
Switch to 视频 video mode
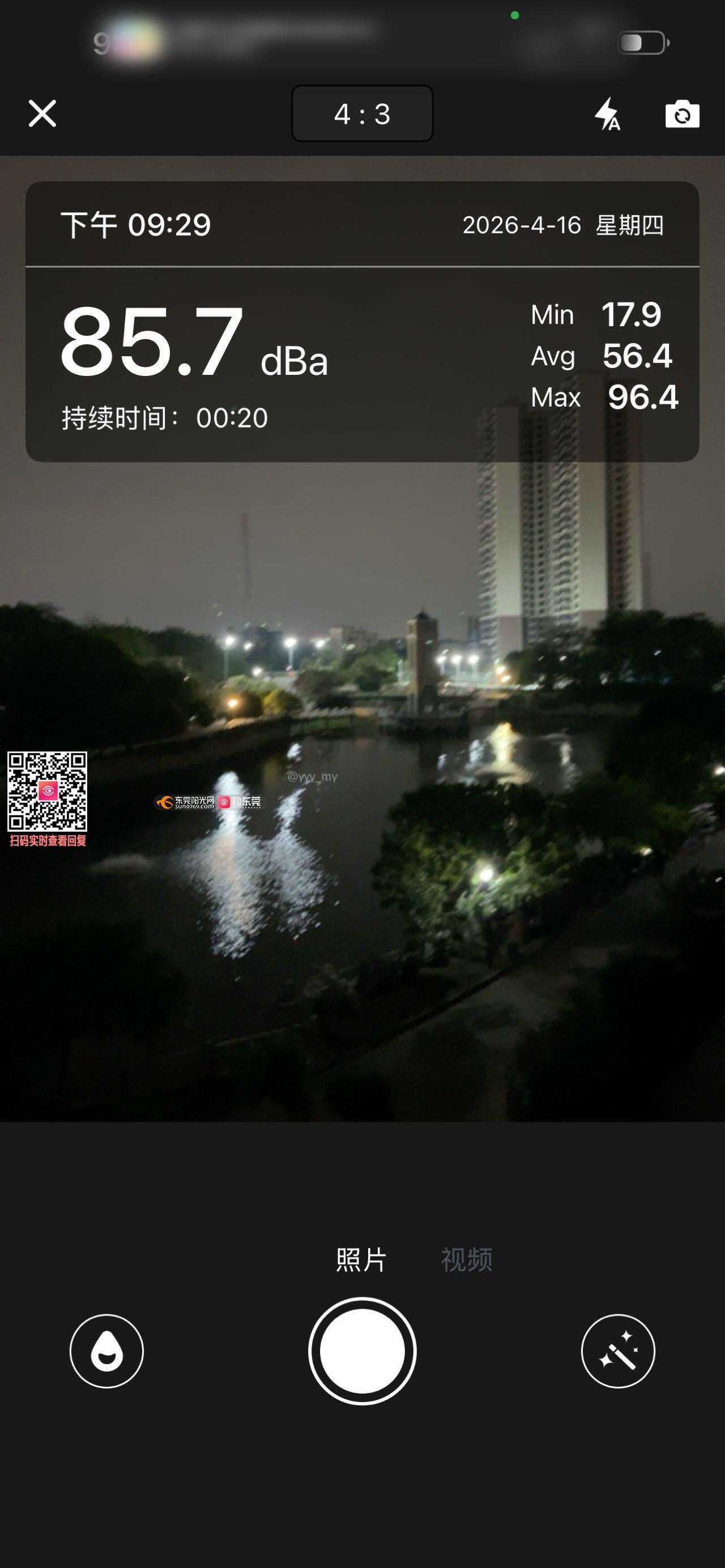pyautogui.click(x=466, y=1259)
